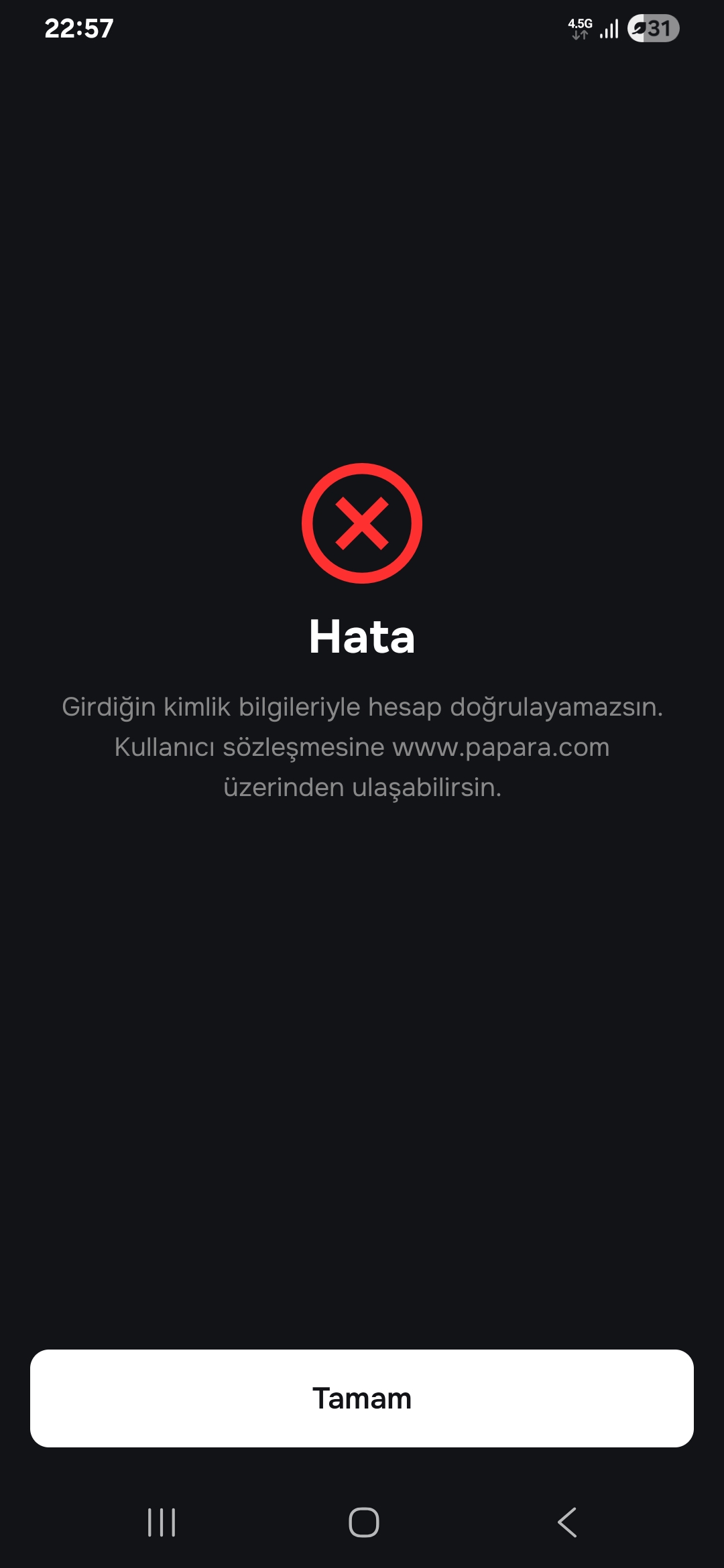Screen dimensions: 724x1568
Task: Open the recent apps view
Action: click(x=162, y=1522)
